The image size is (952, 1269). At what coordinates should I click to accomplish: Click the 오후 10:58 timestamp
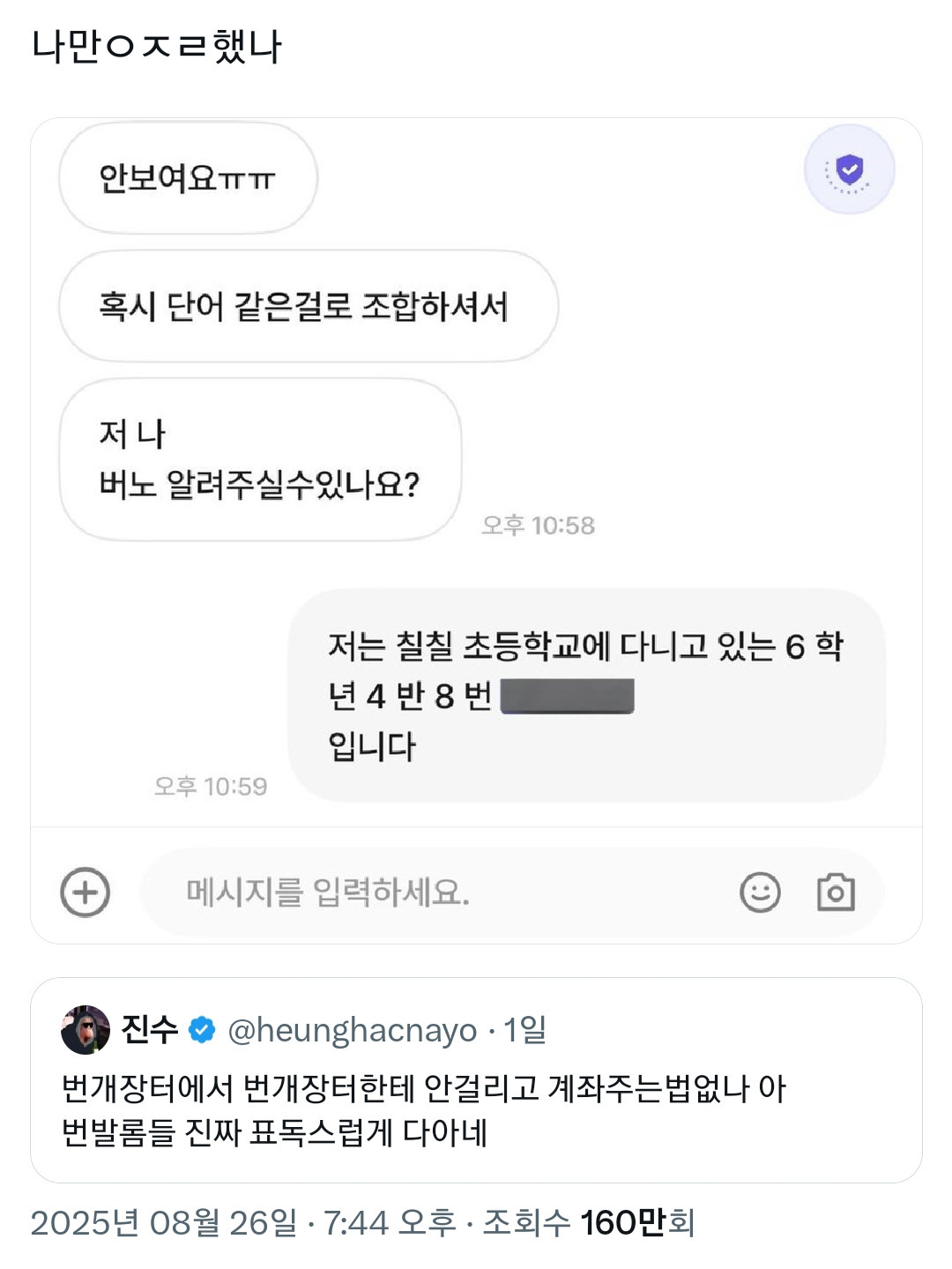(x=539, y=523)
